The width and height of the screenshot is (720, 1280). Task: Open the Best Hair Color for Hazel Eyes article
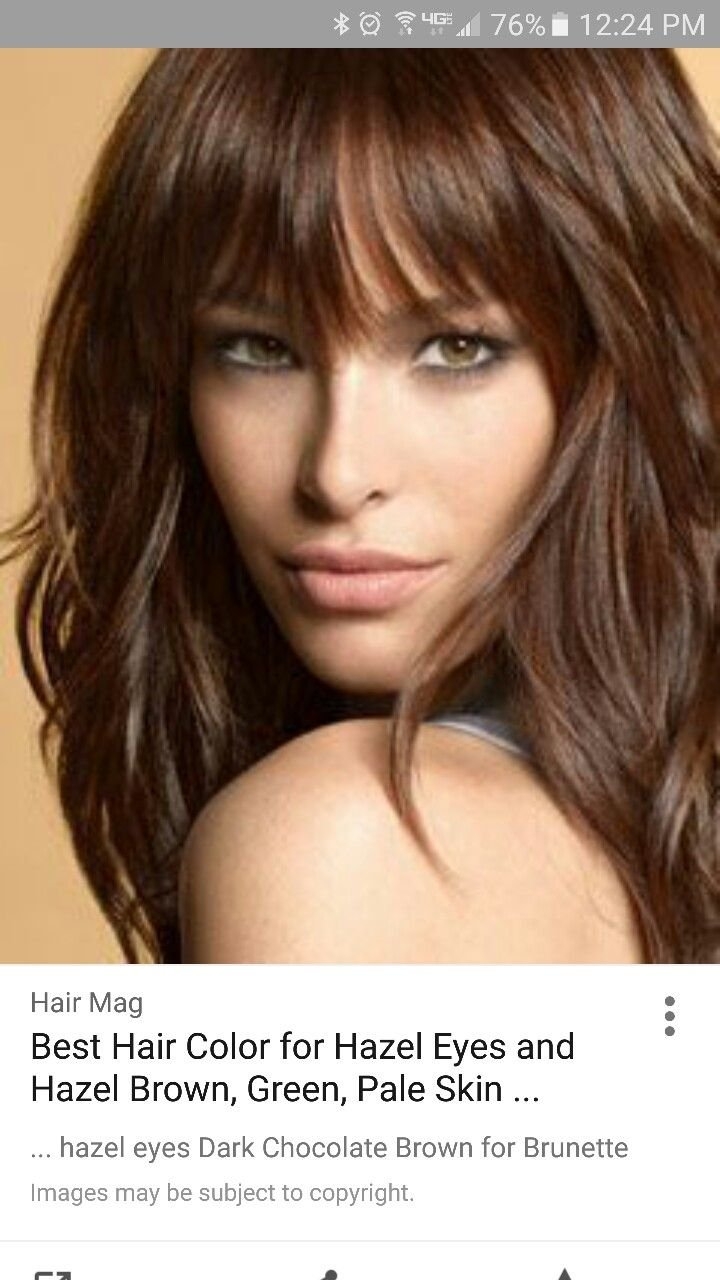[x=302, y=1066]
